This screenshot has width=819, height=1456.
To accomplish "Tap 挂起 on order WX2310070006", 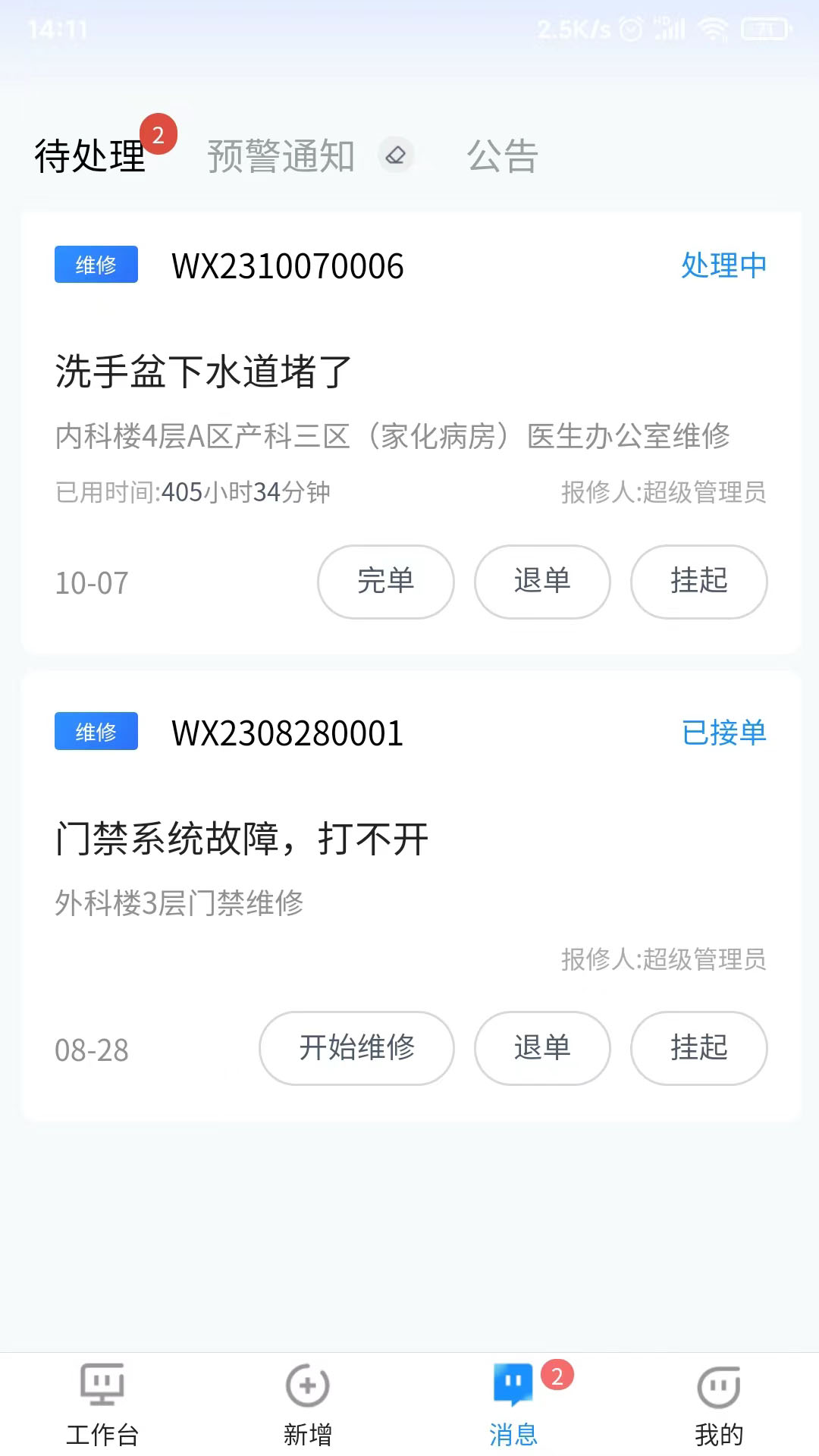I will coord(698,582).
